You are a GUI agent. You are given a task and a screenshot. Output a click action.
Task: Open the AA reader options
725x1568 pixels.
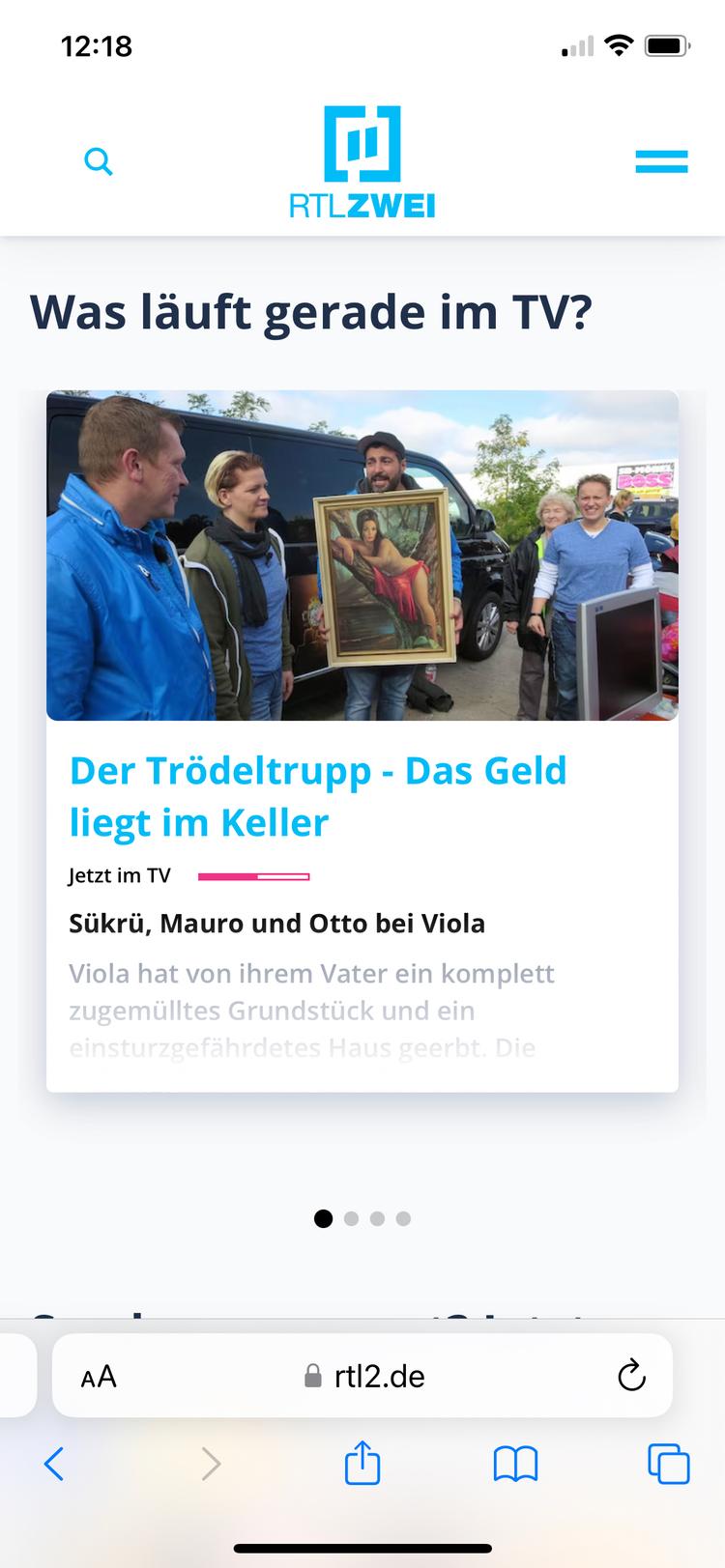pos(99,1377)
